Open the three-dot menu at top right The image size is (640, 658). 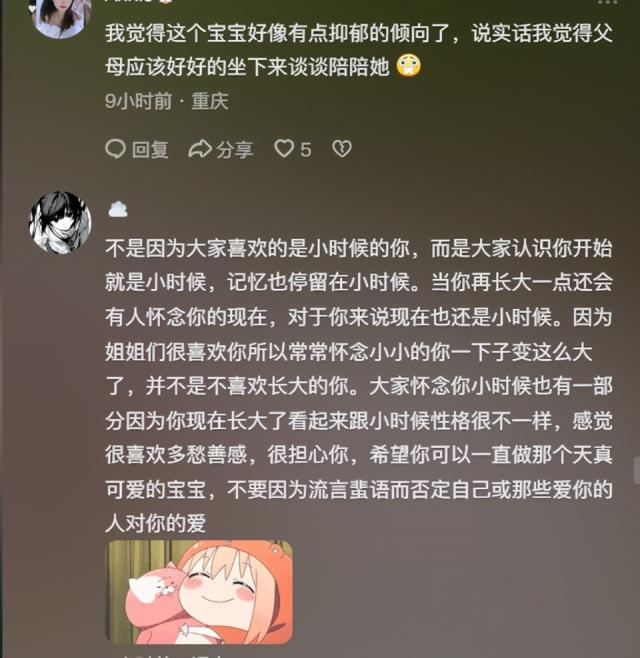tap(608, 4)
